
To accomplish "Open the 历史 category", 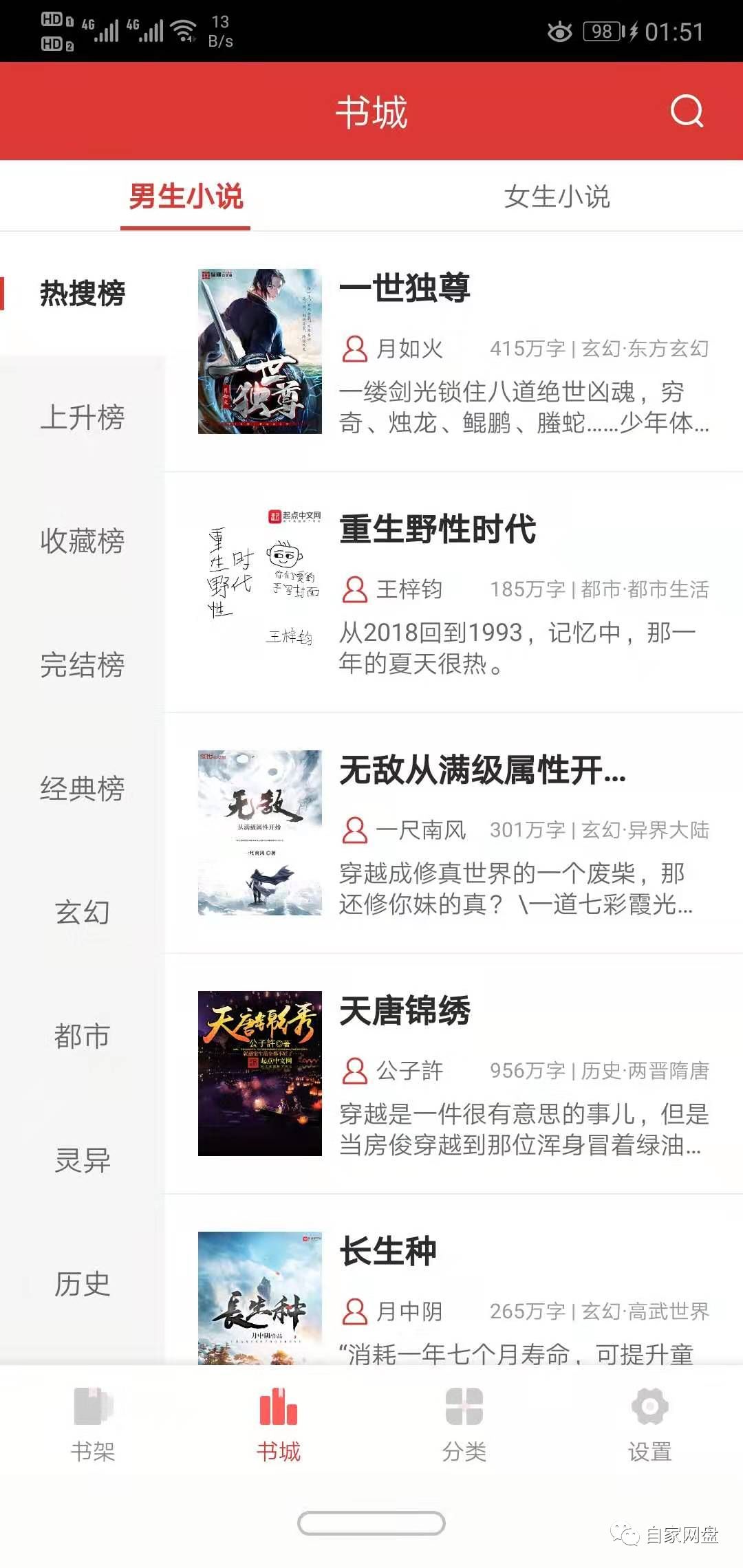I will [83, 1284].
